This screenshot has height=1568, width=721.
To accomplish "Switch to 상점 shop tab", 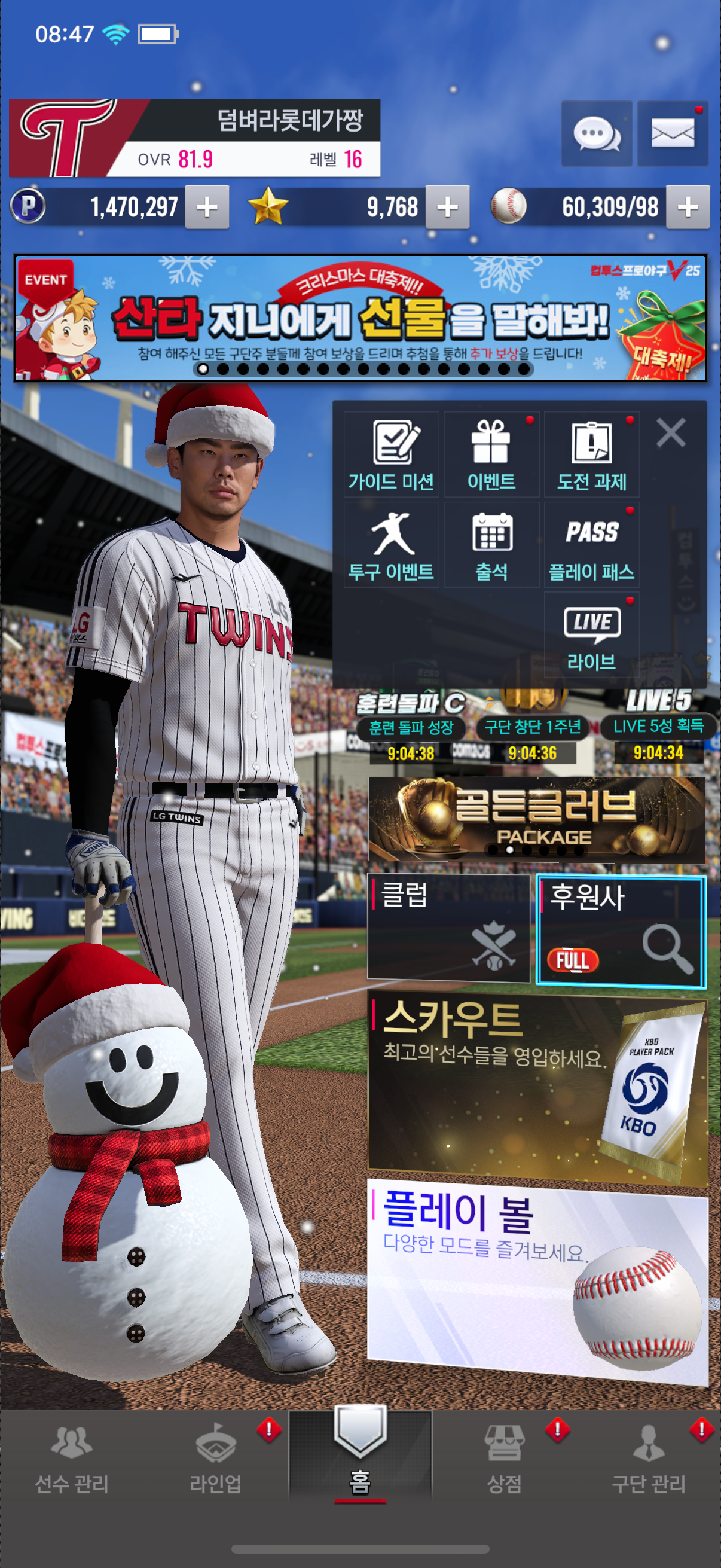I will point(504,1458).
